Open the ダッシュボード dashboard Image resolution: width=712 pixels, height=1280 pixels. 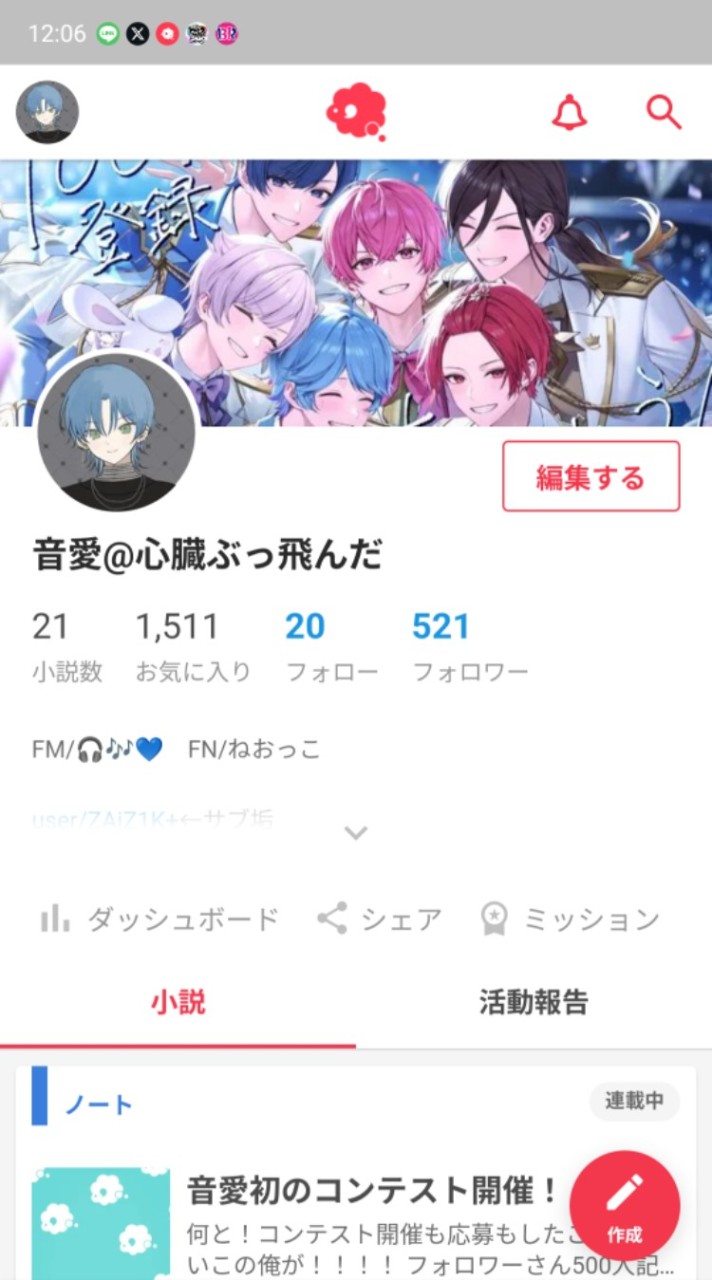tap(159, 919)
